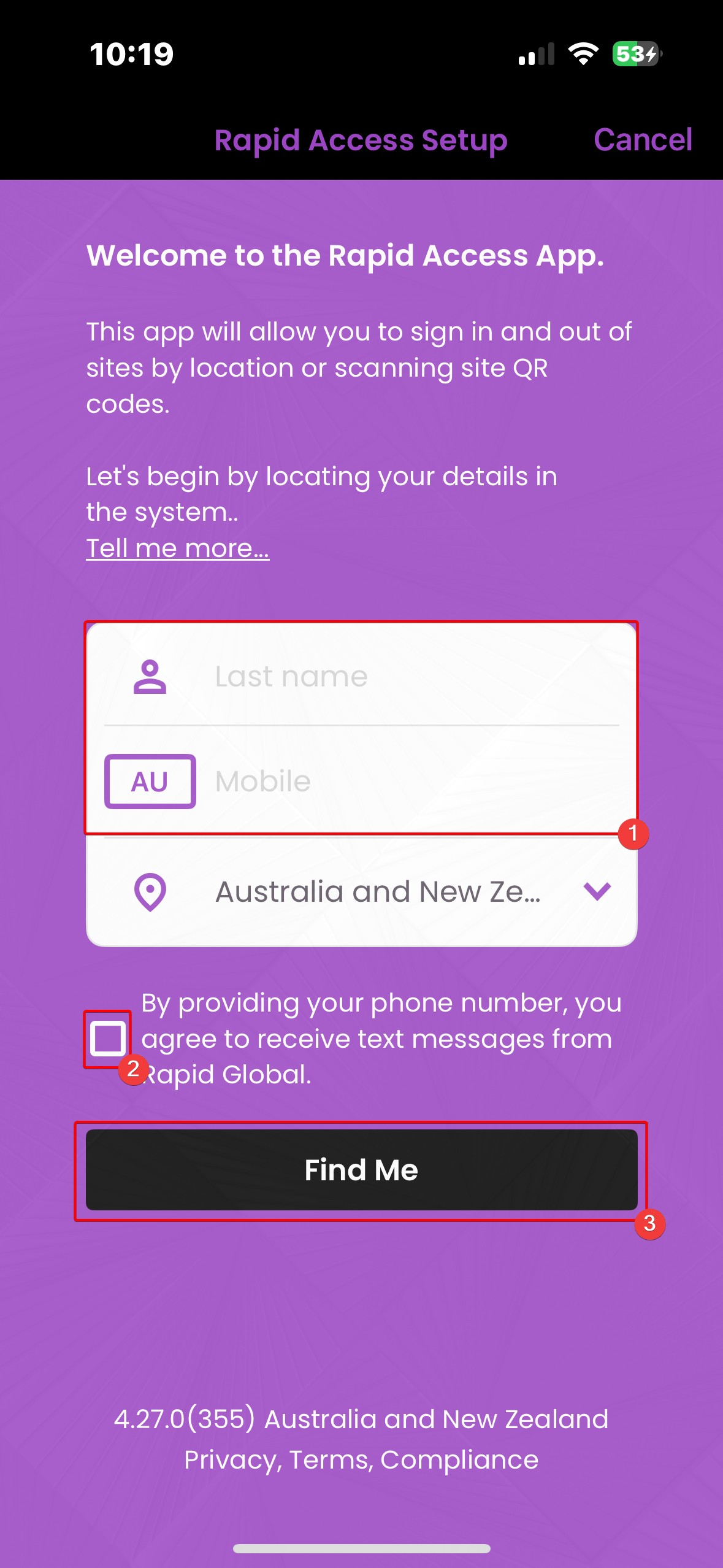Check the text message consent box
723x1568 pixels.
pos(108,1039)
